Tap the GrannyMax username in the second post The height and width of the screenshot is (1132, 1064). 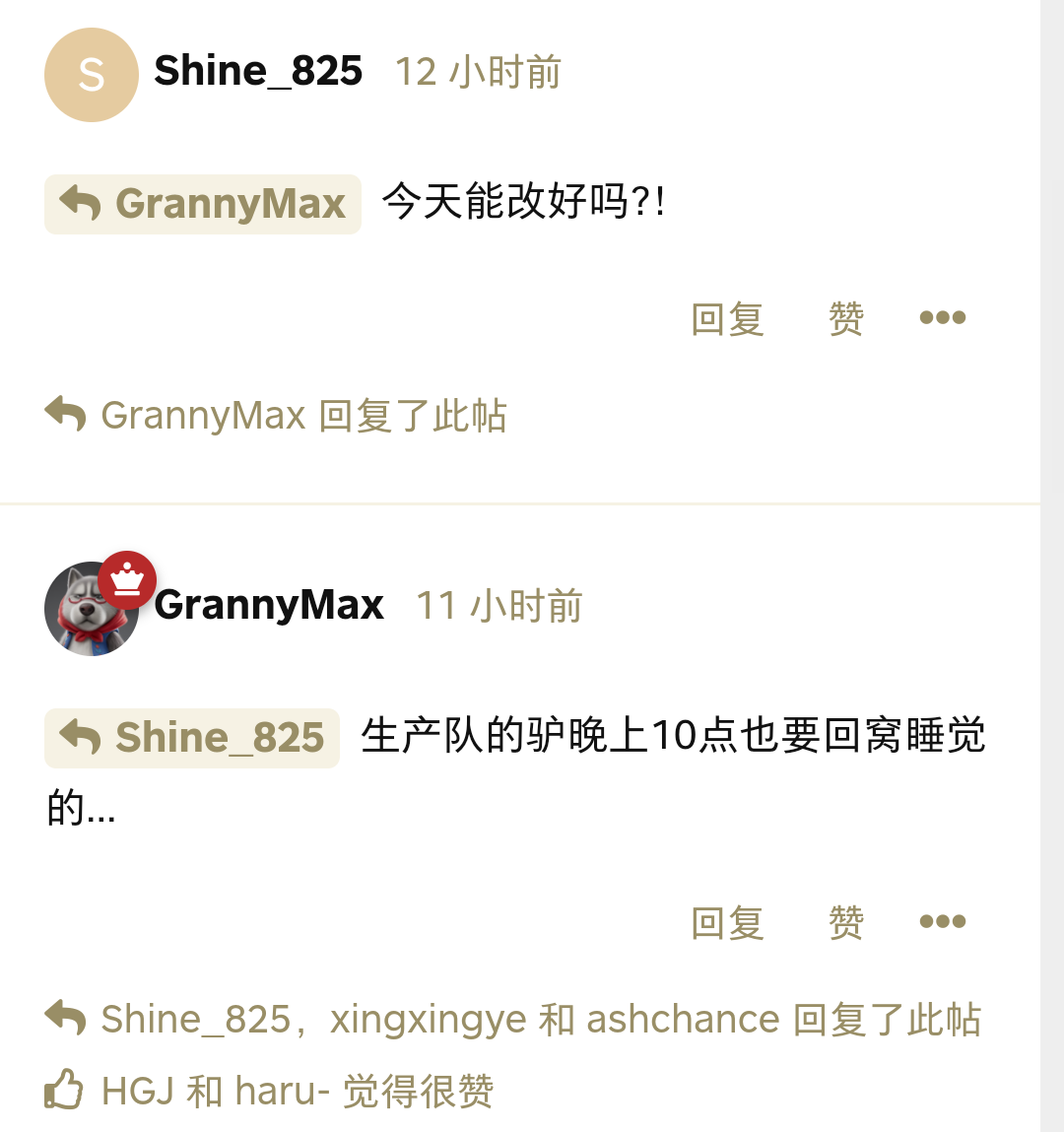pyautogui.click(x=269, y=605)
